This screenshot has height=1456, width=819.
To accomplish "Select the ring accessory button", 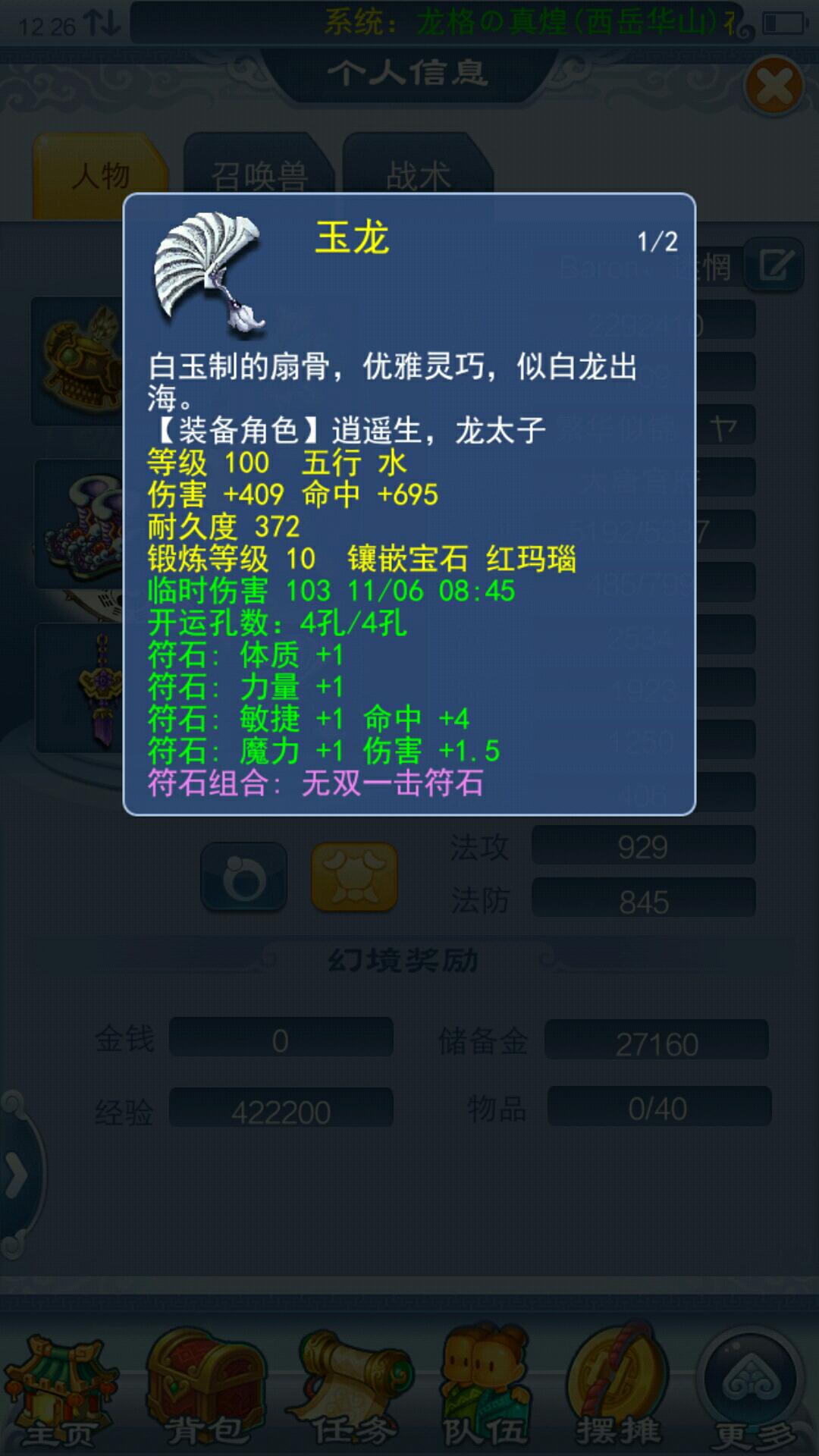I will pyautogui.click(x=244, y=877).
